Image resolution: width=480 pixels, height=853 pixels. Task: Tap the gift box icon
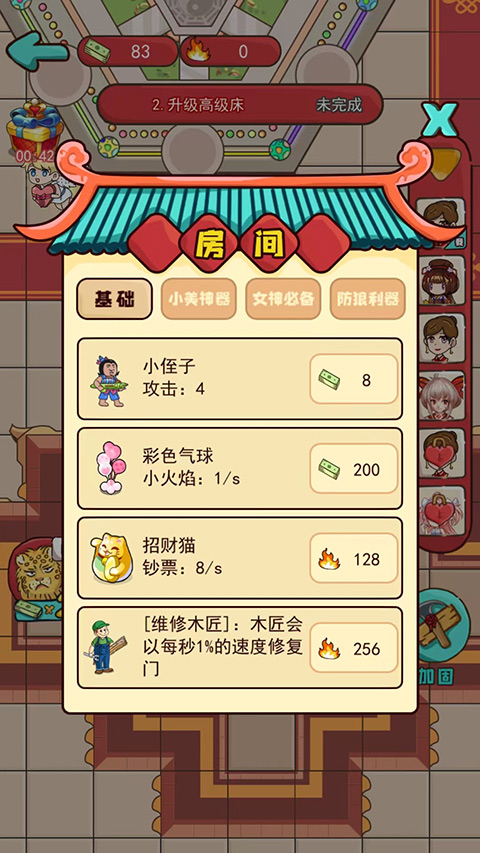[35, 131]
